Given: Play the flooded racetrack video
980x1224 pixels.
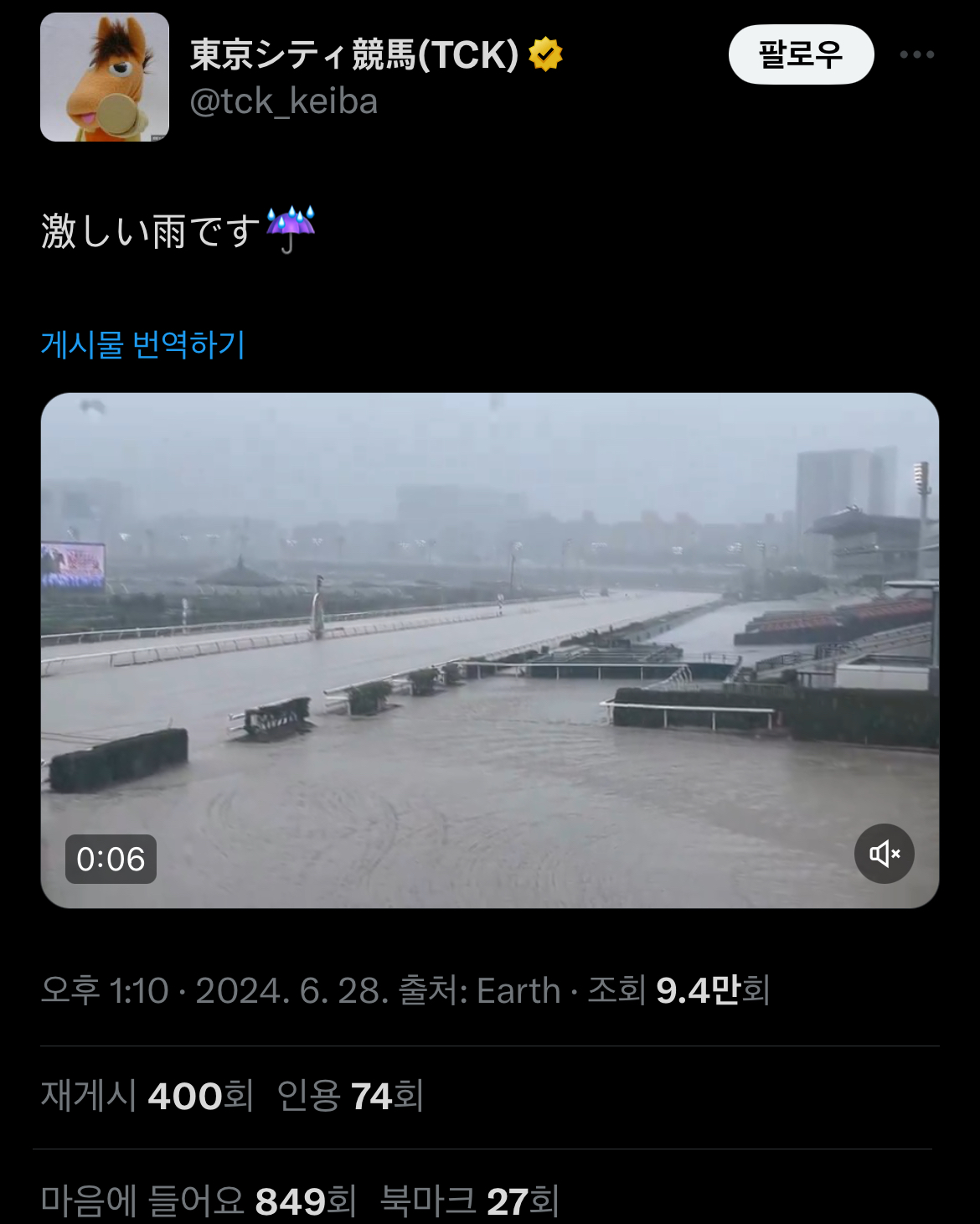Looking at the screenshot, I should coord(489,649).
